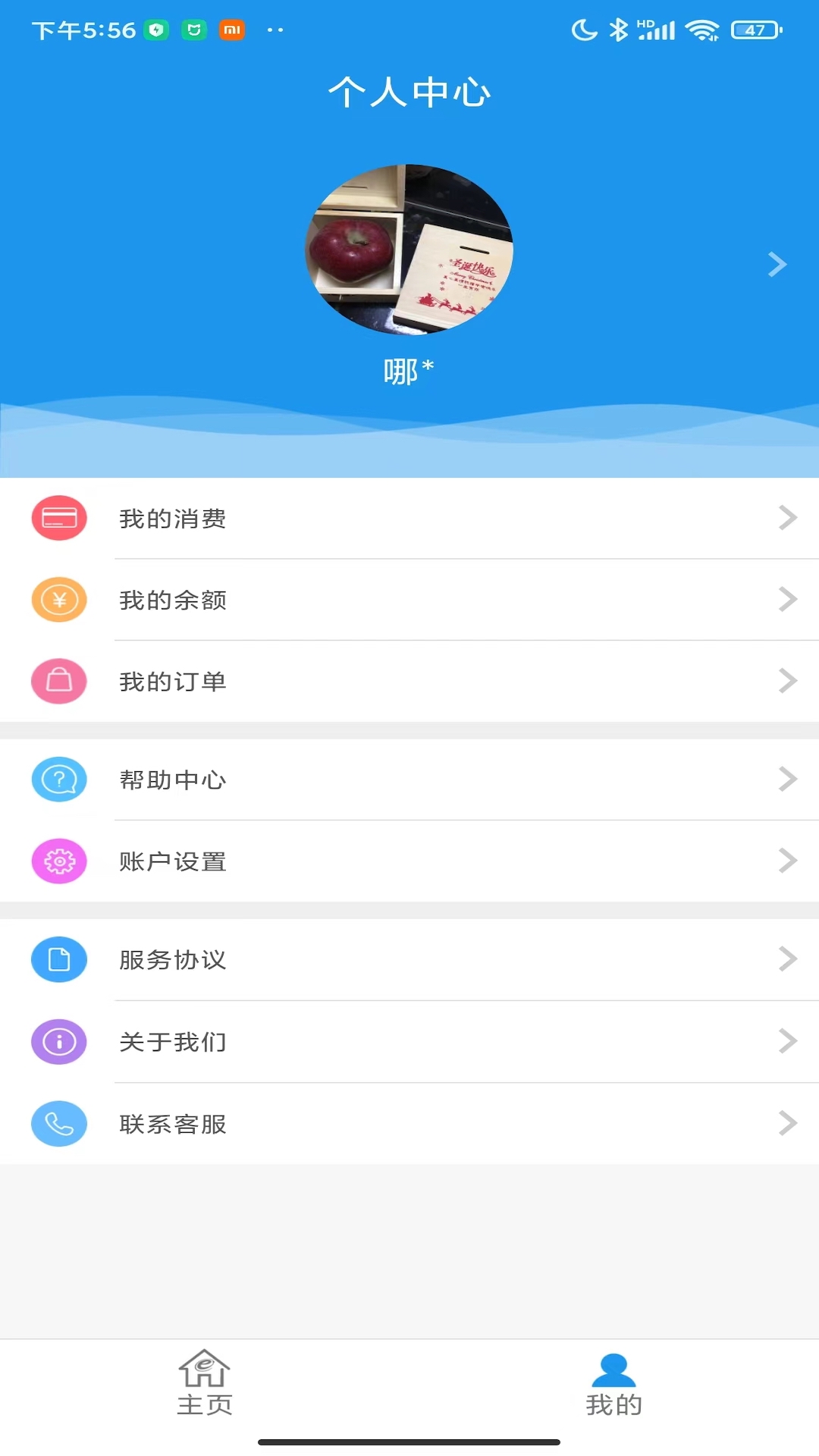The image size is (819, 1456).
Task: Tap the apple profile picture
Action: tap(409, 250)
